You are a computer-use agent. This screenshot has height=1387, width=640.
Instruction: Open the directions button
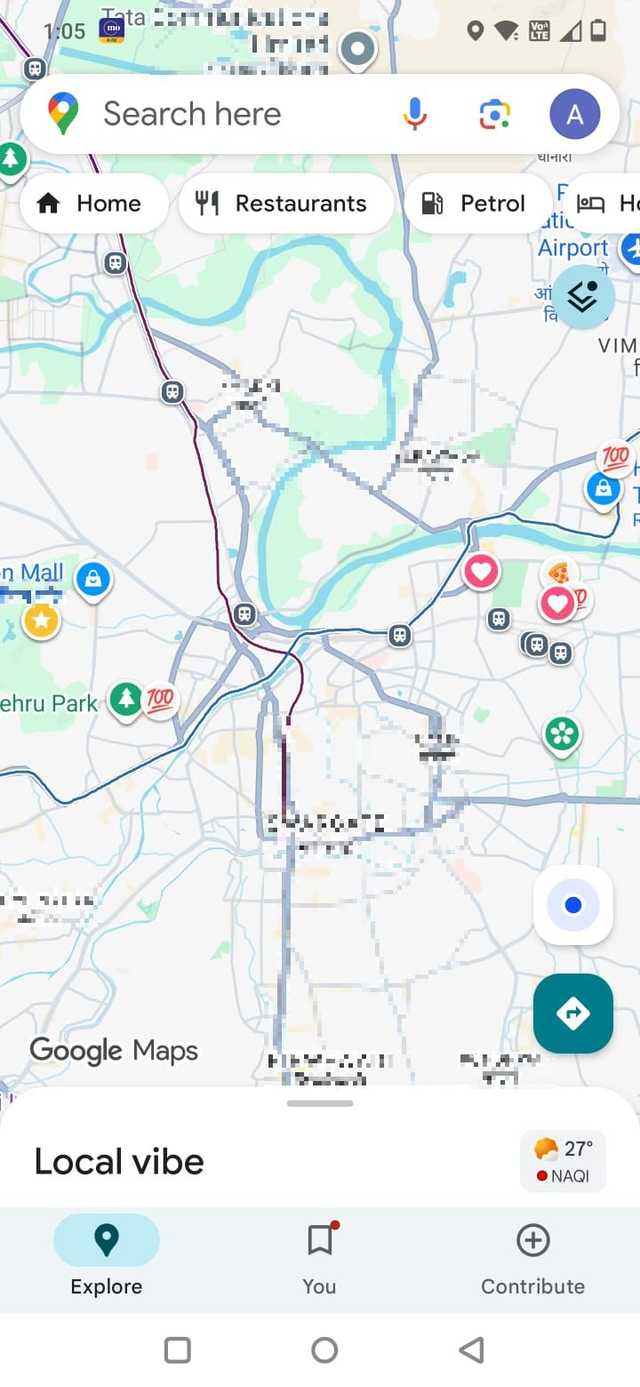pyautogui.click(x=573, y=1013)
